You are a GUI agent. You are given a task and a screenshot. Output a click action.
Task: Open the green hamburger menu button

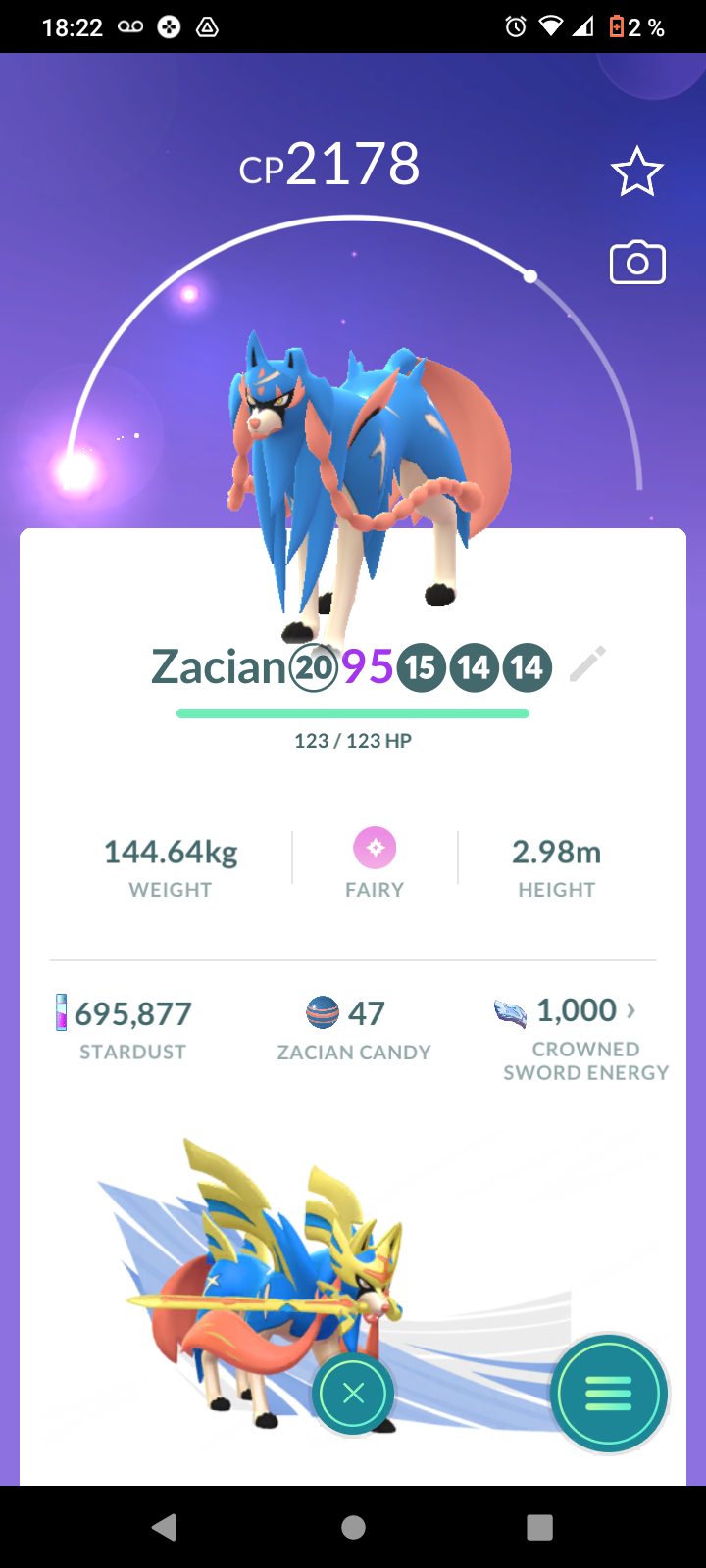click(x=608, y=1393)
